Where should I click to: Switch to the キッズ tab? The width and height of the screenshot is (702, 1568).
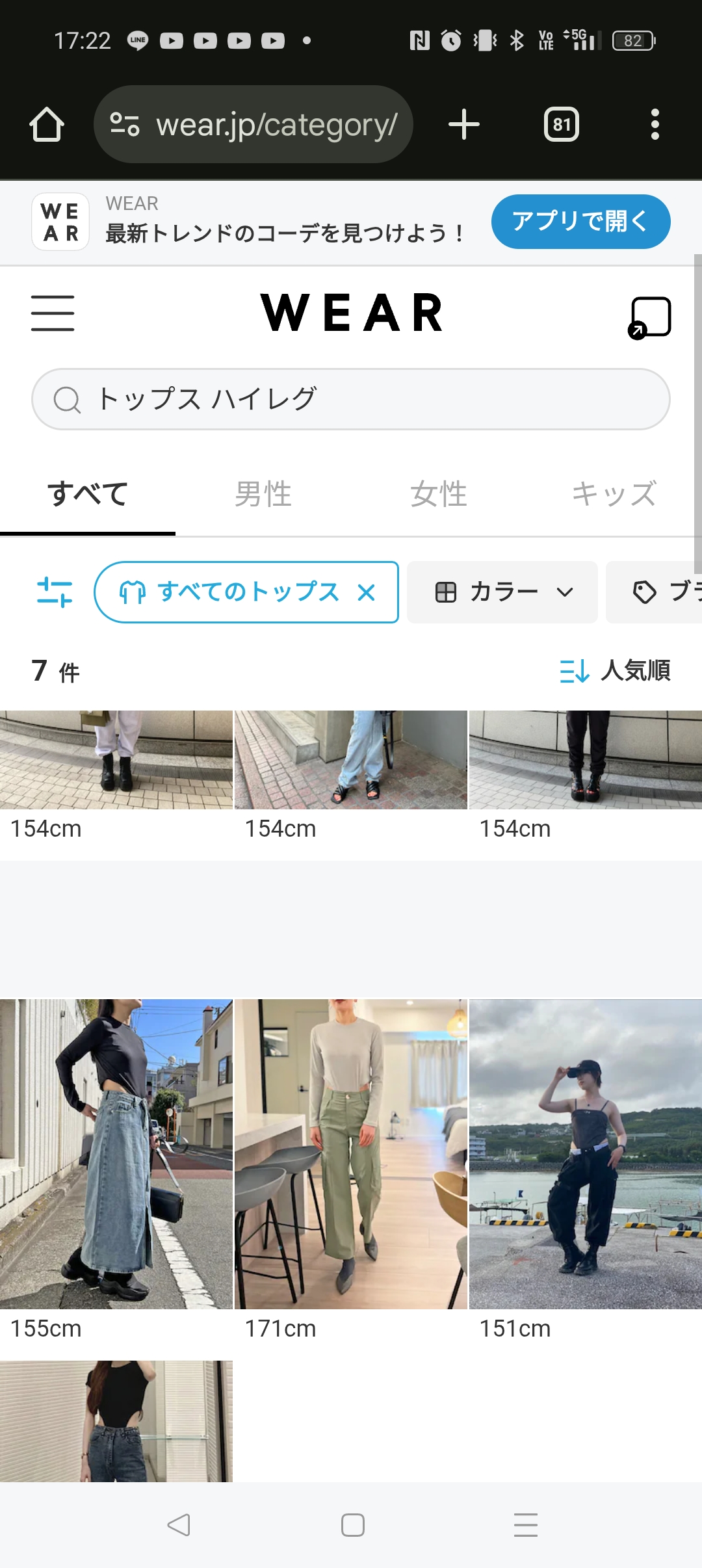pyautogui.click(x=614, y=494)
